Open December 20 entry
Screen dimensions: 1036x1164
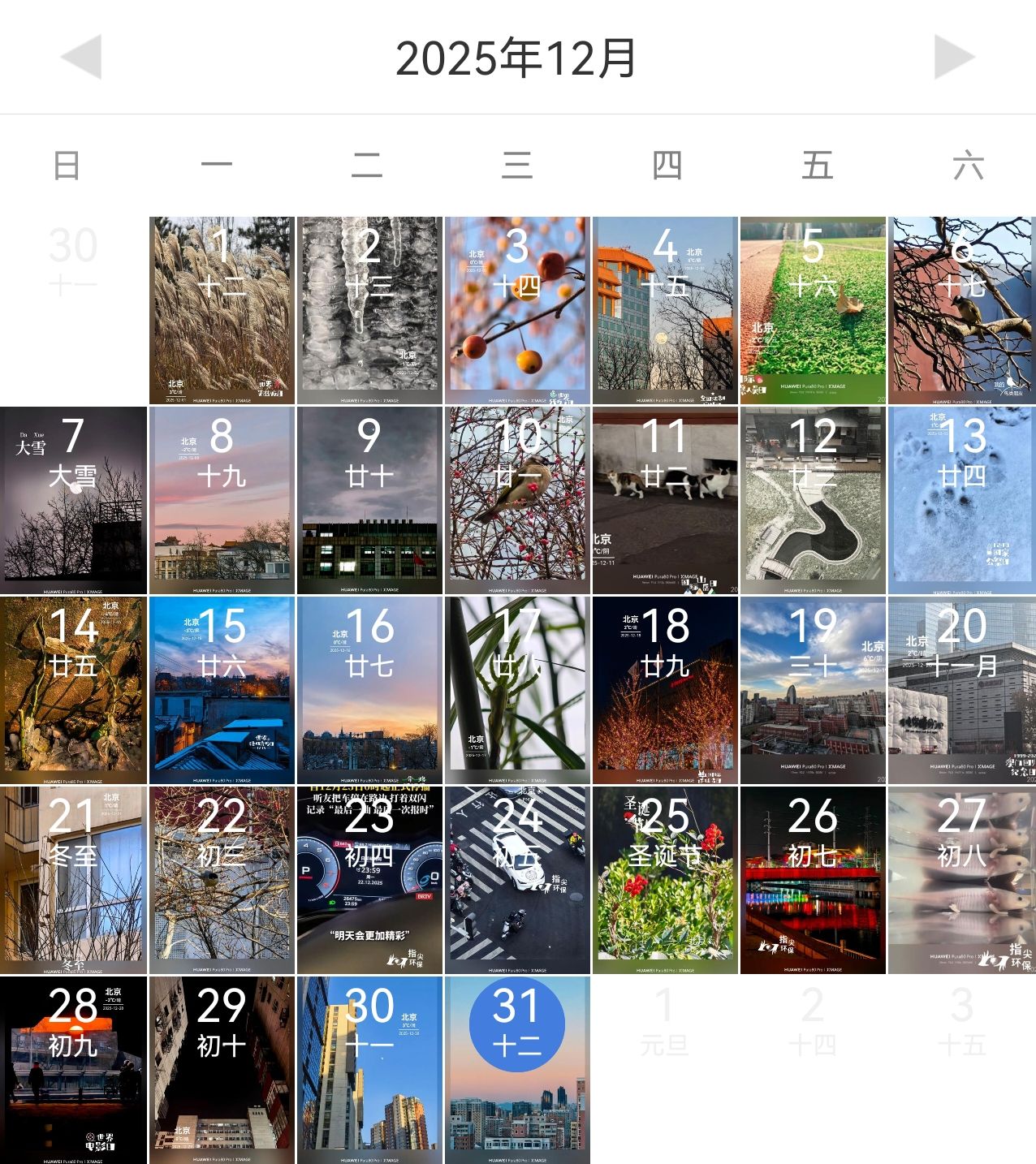click(961, 690)
